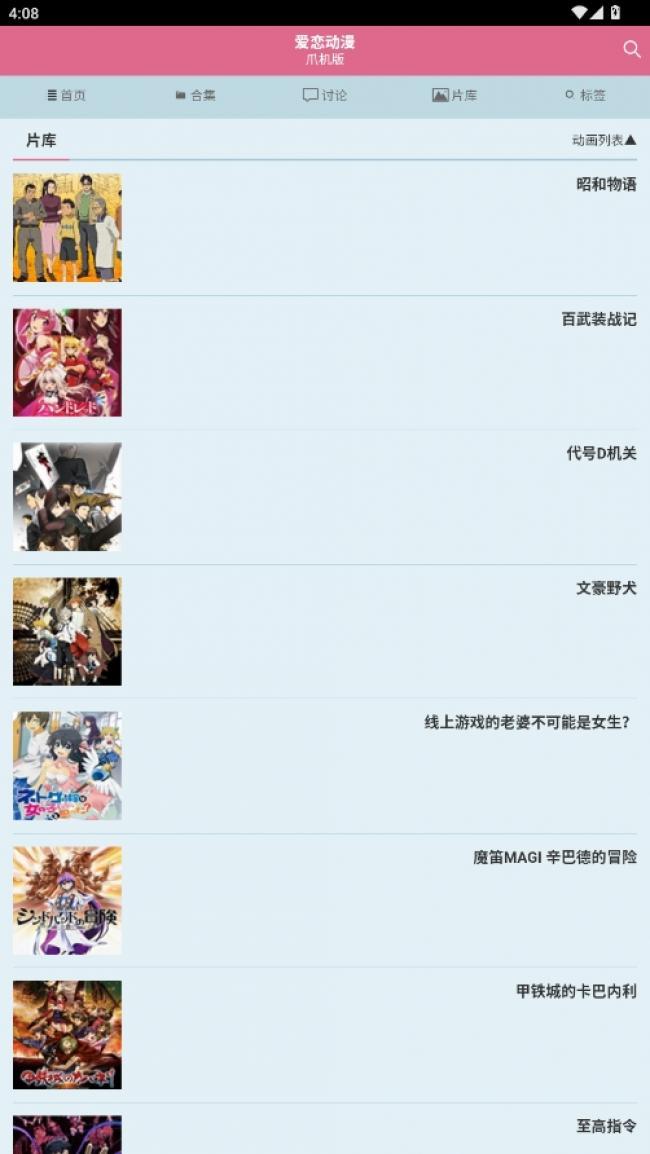View 甲铁城的卡巴内利 details
The width and height of the screenshot is (650, 1154).
tap(325, 1035)
